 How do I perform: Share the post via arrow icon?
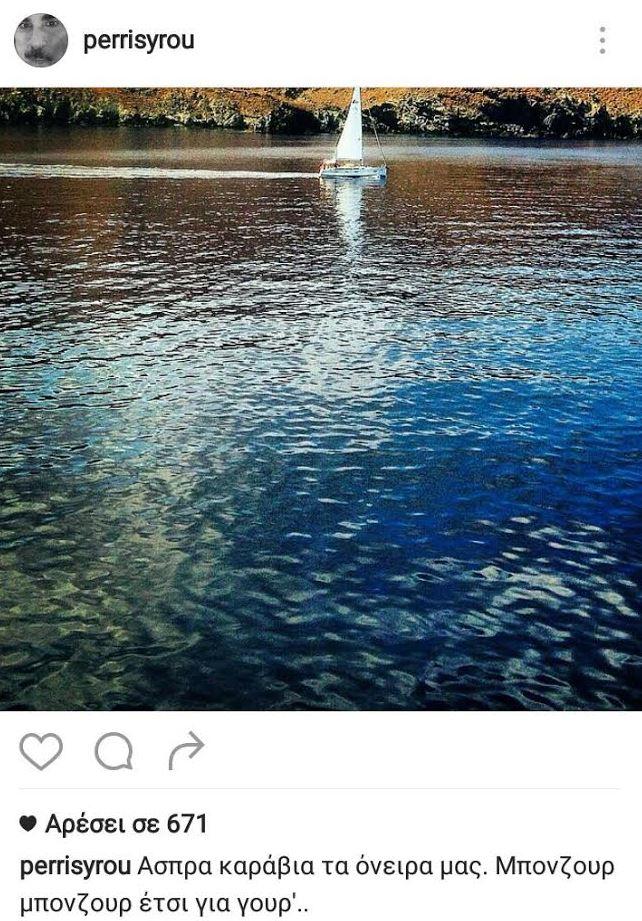pyautogui.click(x=186, y=751)
